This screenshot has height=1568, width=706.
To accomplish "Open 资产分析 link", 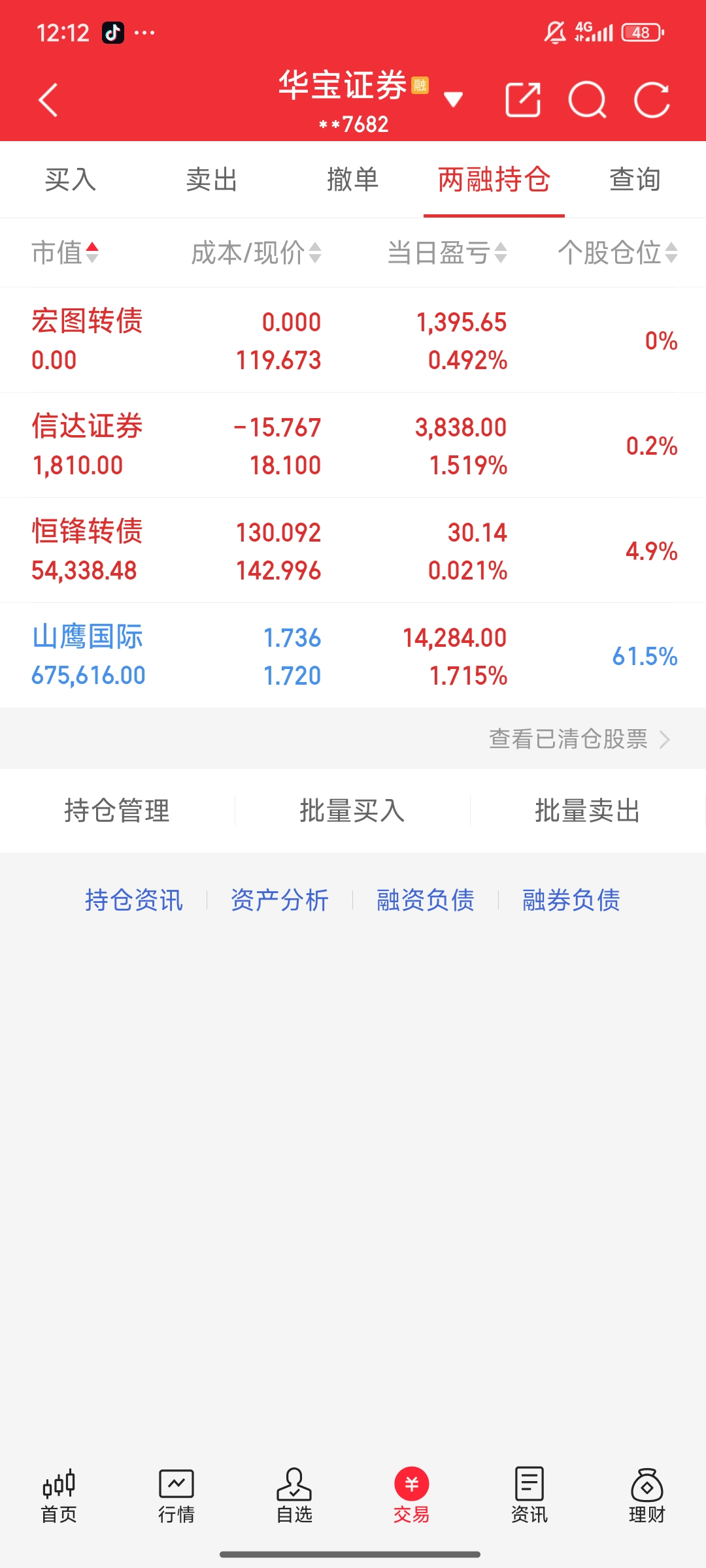I will click(280, 900).
